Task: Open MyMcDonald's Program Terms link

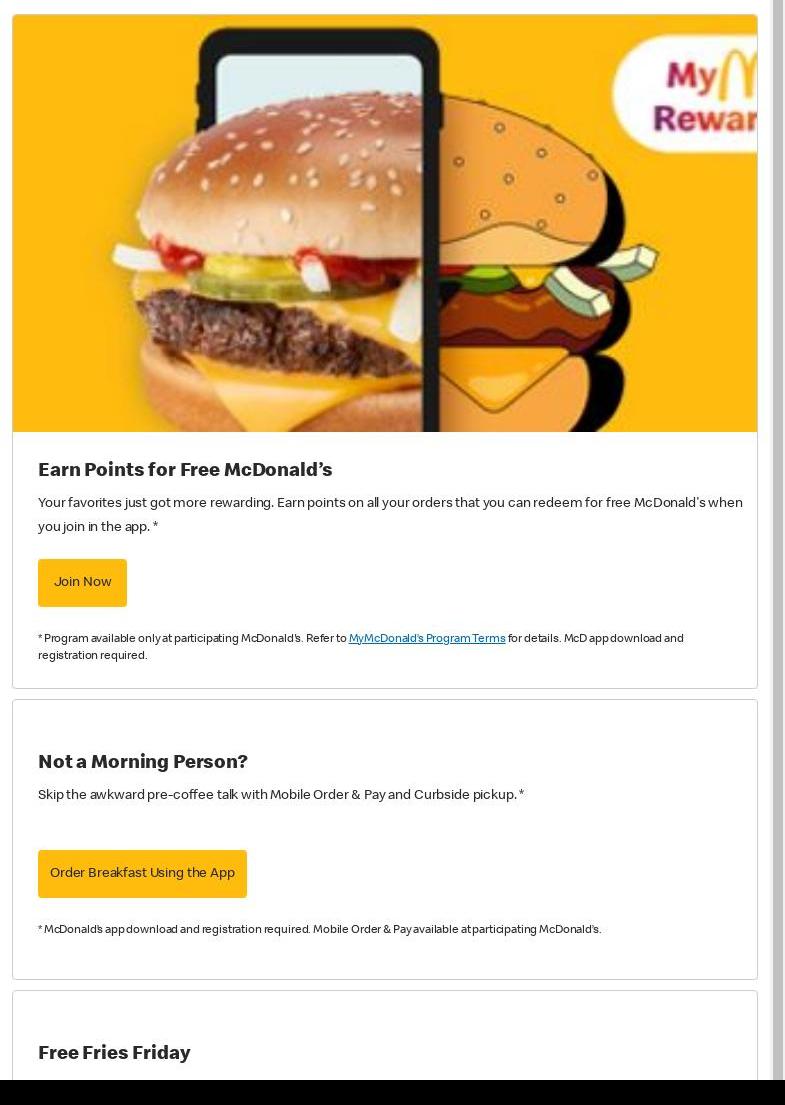Action: tap(427, 638)
